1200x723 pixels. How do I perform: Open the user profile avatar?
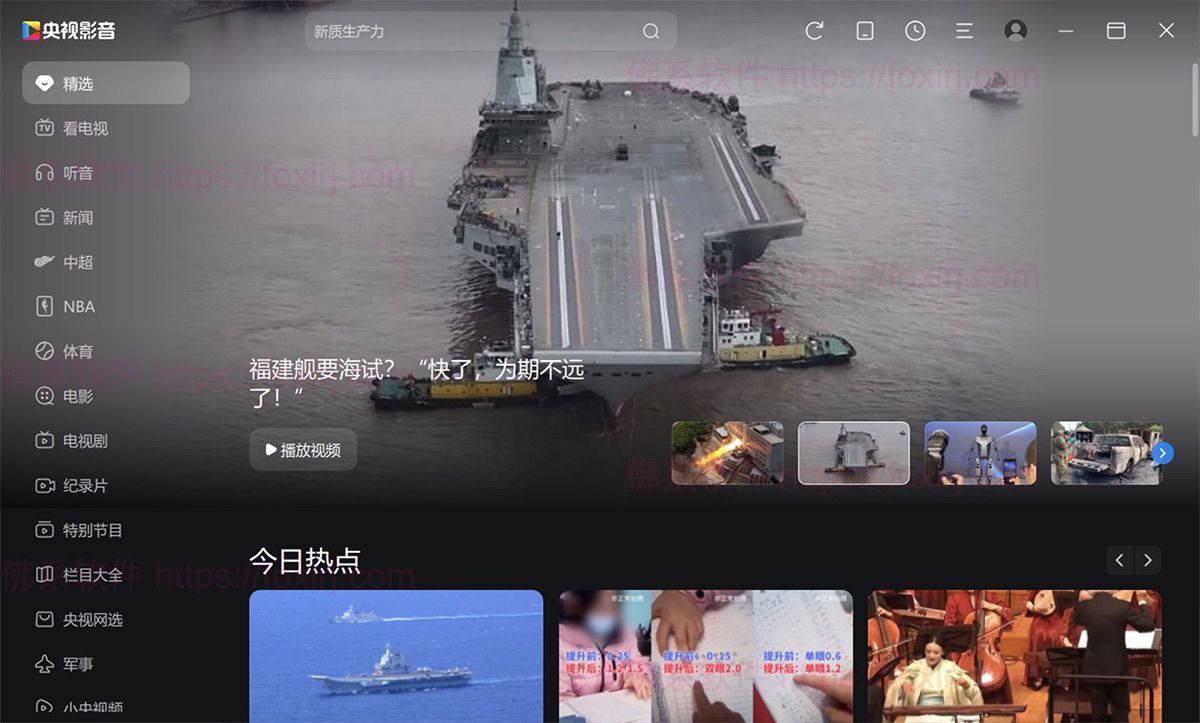pyautogui.click(x=1015, y=31)
